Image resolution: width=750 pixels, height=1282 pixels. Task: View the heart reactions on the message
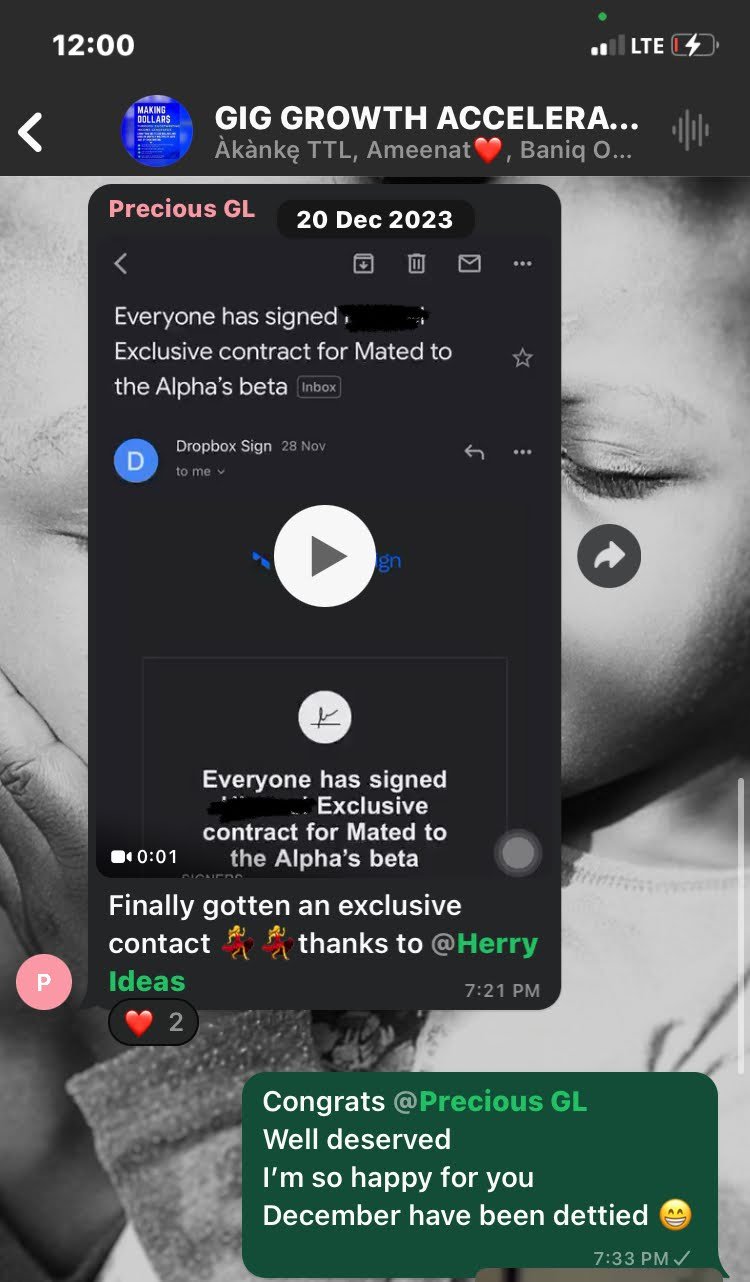[x=154, y=1022]
